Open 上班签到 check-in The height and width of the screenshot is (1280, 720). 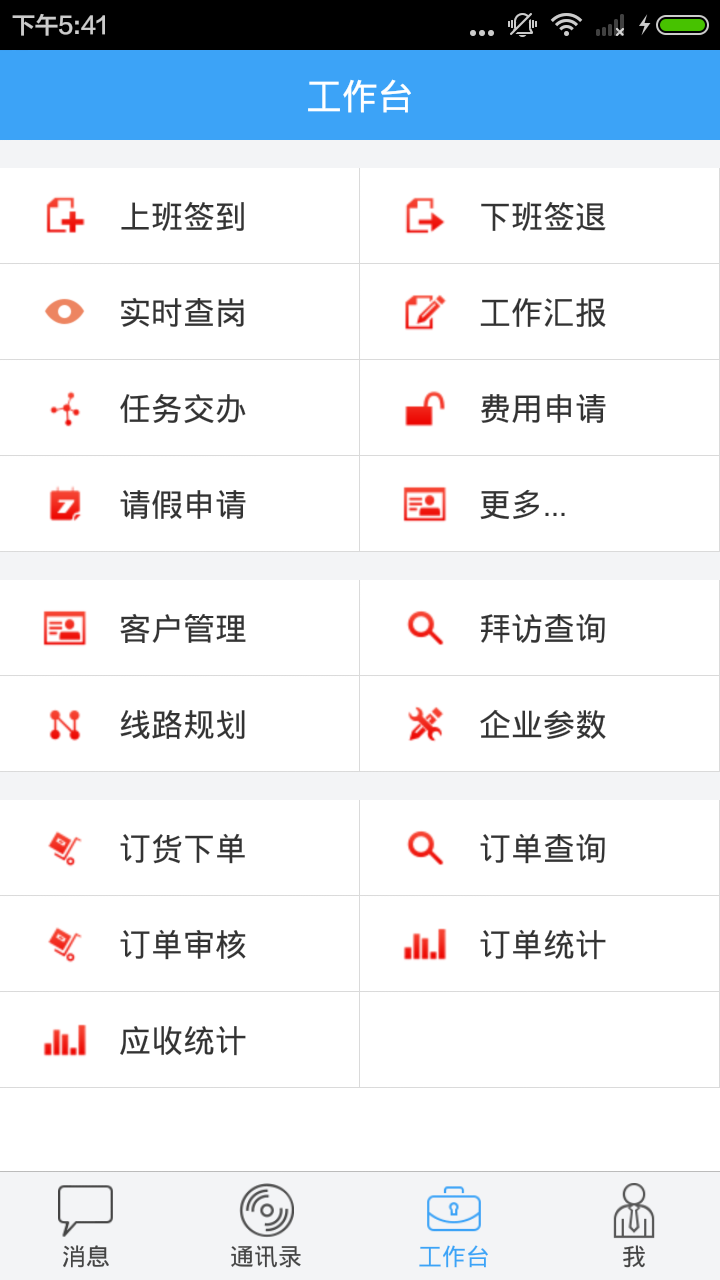coord(180,216)
